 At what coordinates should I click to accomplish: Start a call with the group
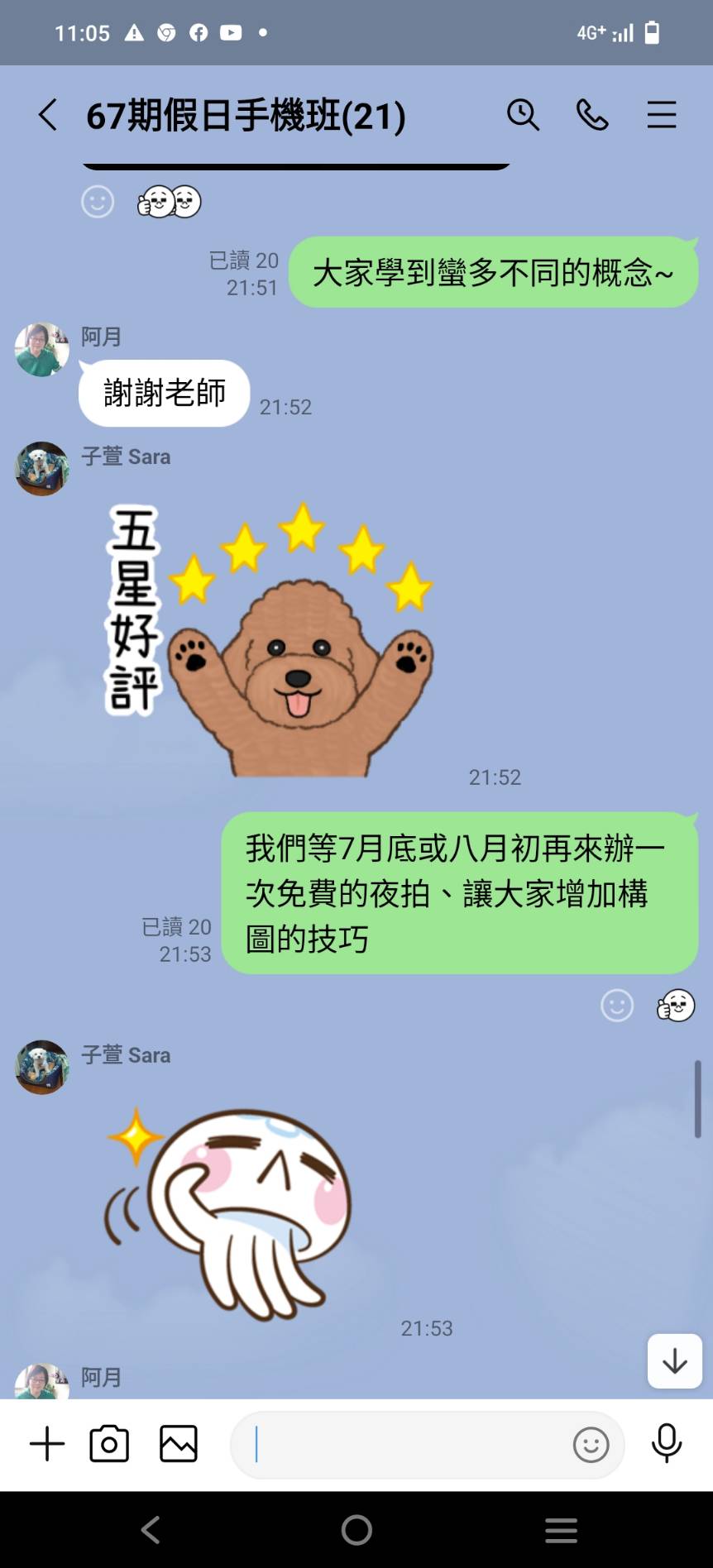click(592, 115)
